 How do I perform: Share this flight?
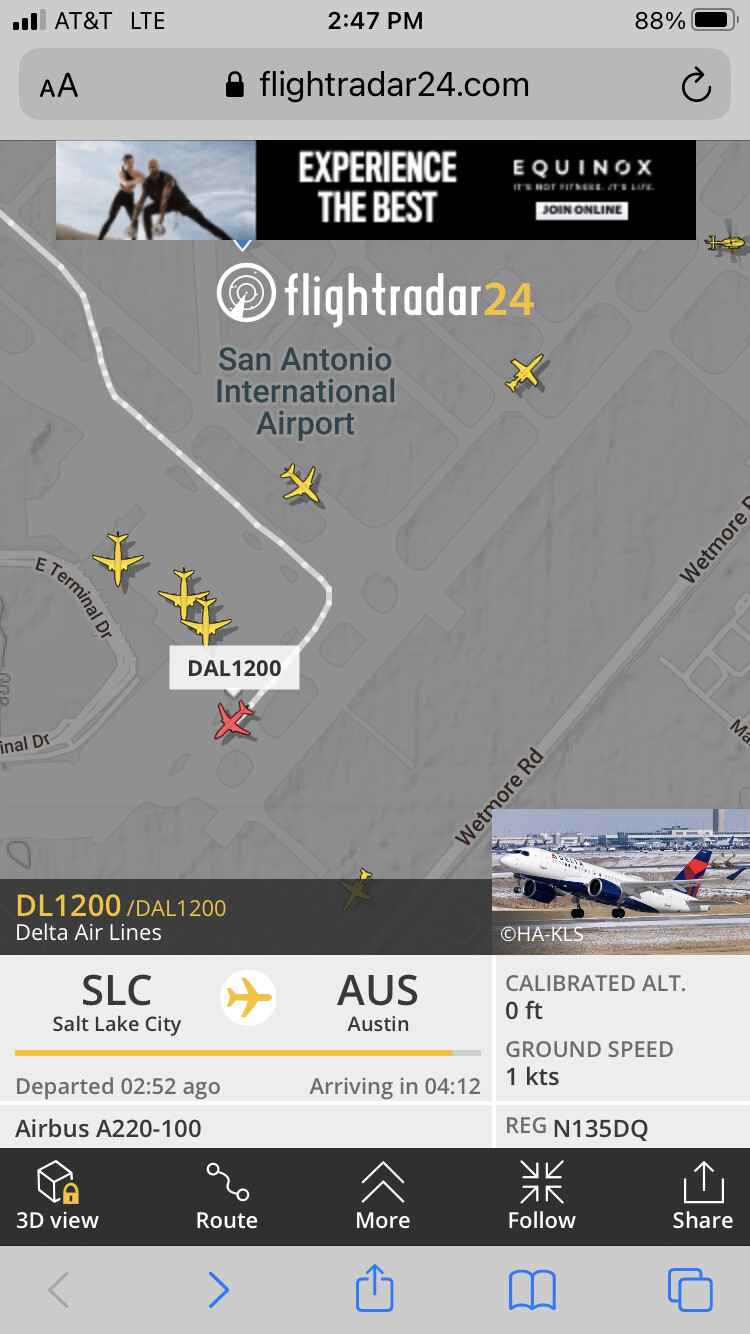pyautogui.click(x=702, y=1196)
